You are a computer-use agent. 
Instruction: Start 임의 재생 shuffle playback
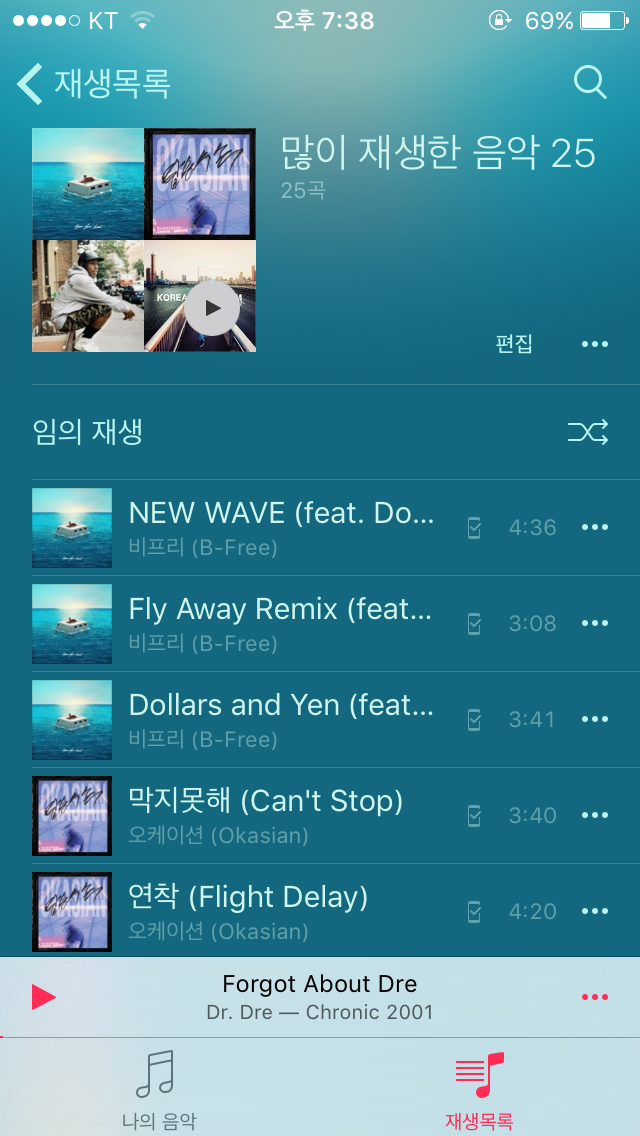[587, 432]
